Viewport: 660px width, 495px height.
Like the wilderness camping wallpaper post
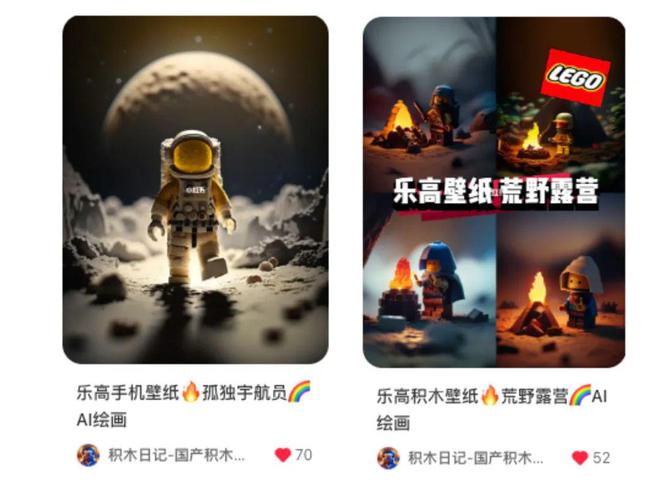coord(580,457)
